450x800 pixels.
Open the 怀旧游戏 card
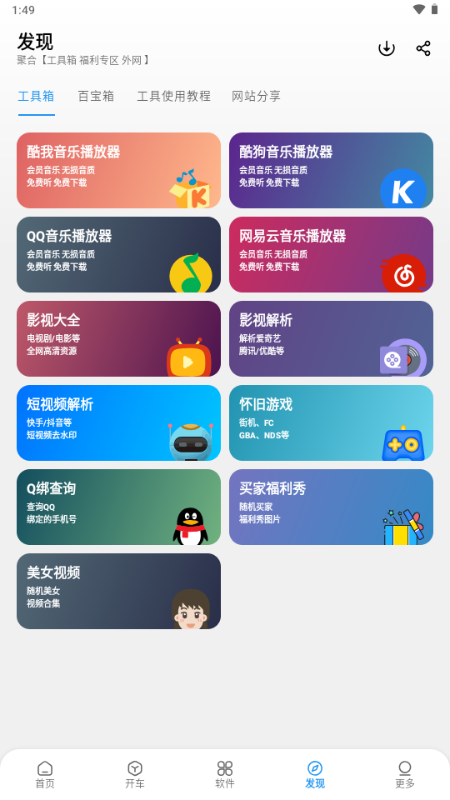[331, 423]
